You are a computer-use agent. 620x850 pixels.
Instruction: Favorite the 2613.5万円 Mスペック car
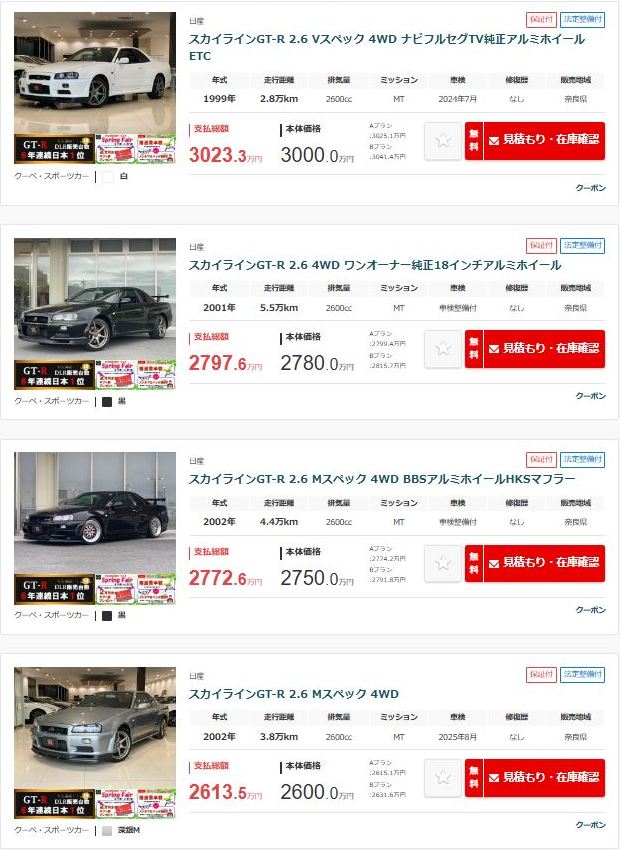pos(443,778)
